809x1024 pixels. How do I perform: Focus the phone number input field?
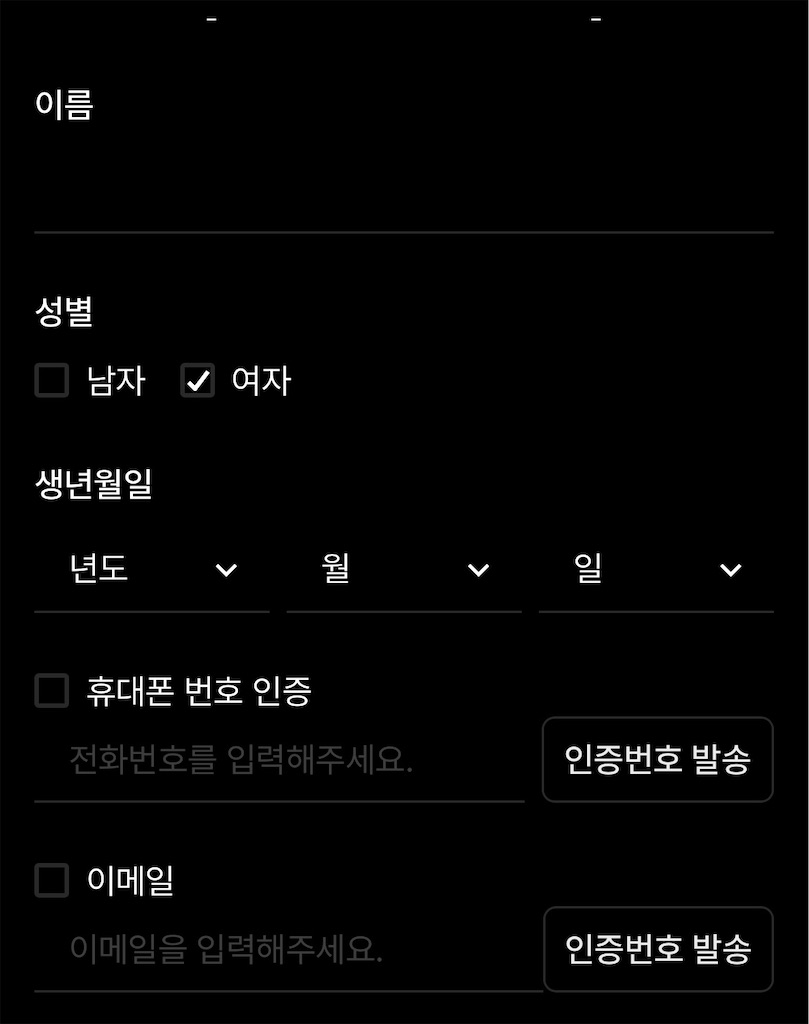(280, 760)
